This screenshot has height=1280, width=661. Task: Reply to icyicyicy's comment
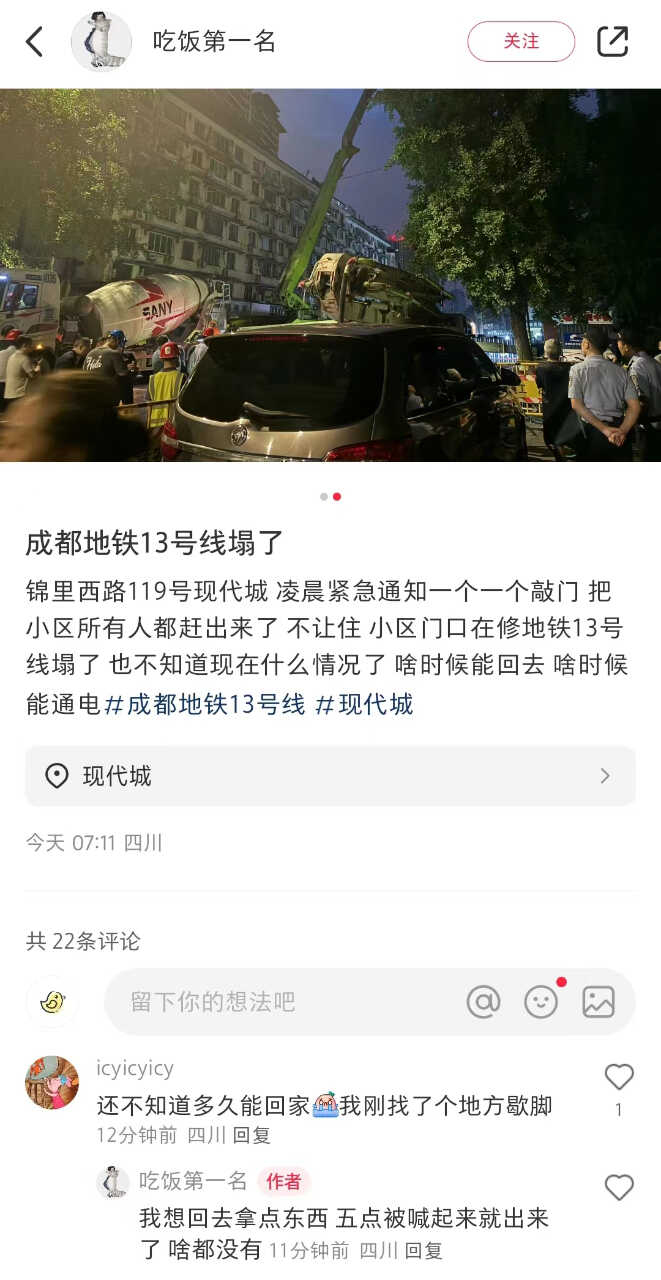[252, 1135]
